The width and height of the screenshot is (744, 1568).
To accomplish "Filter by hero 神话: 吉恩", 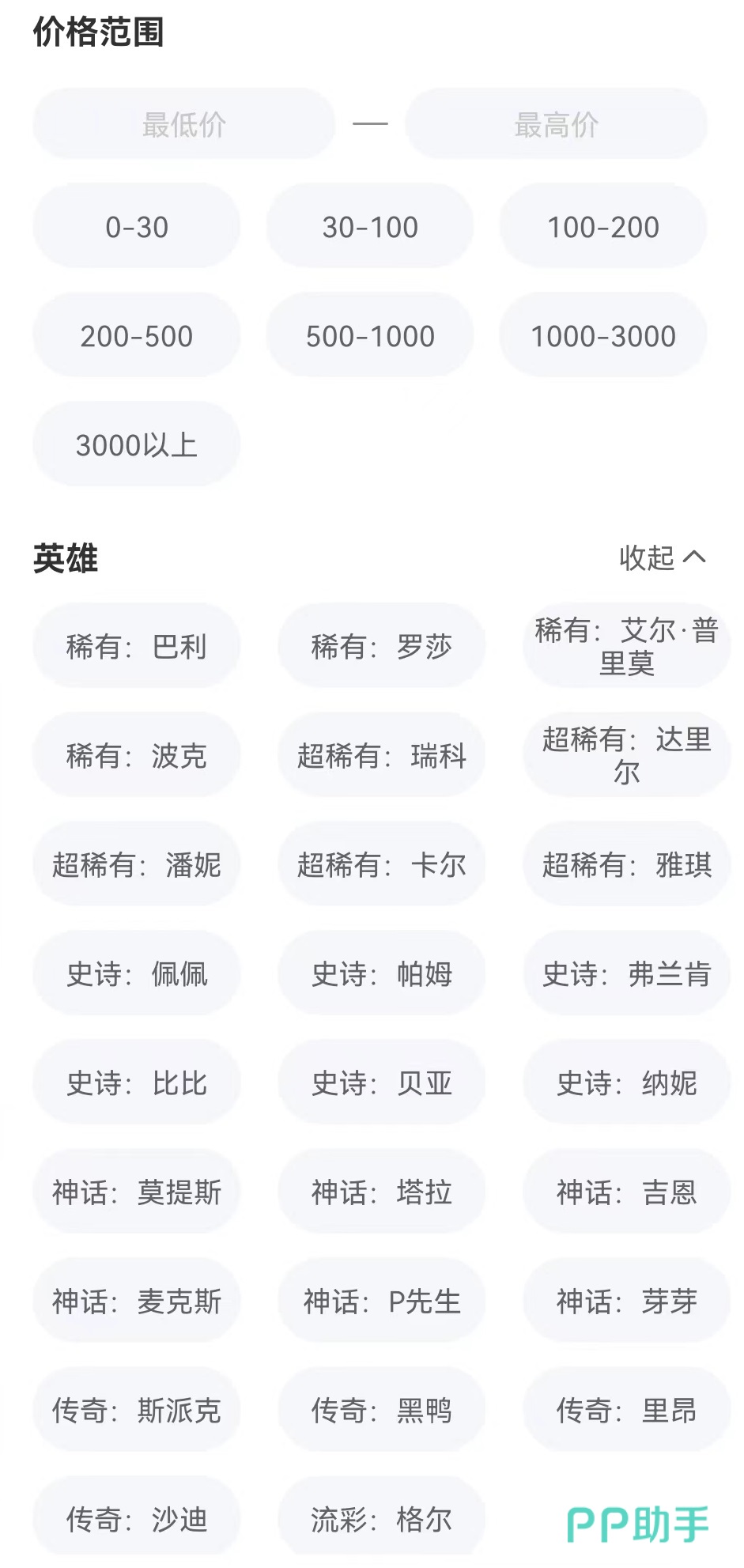I will pyautogui.click(x=626, y=1192).
